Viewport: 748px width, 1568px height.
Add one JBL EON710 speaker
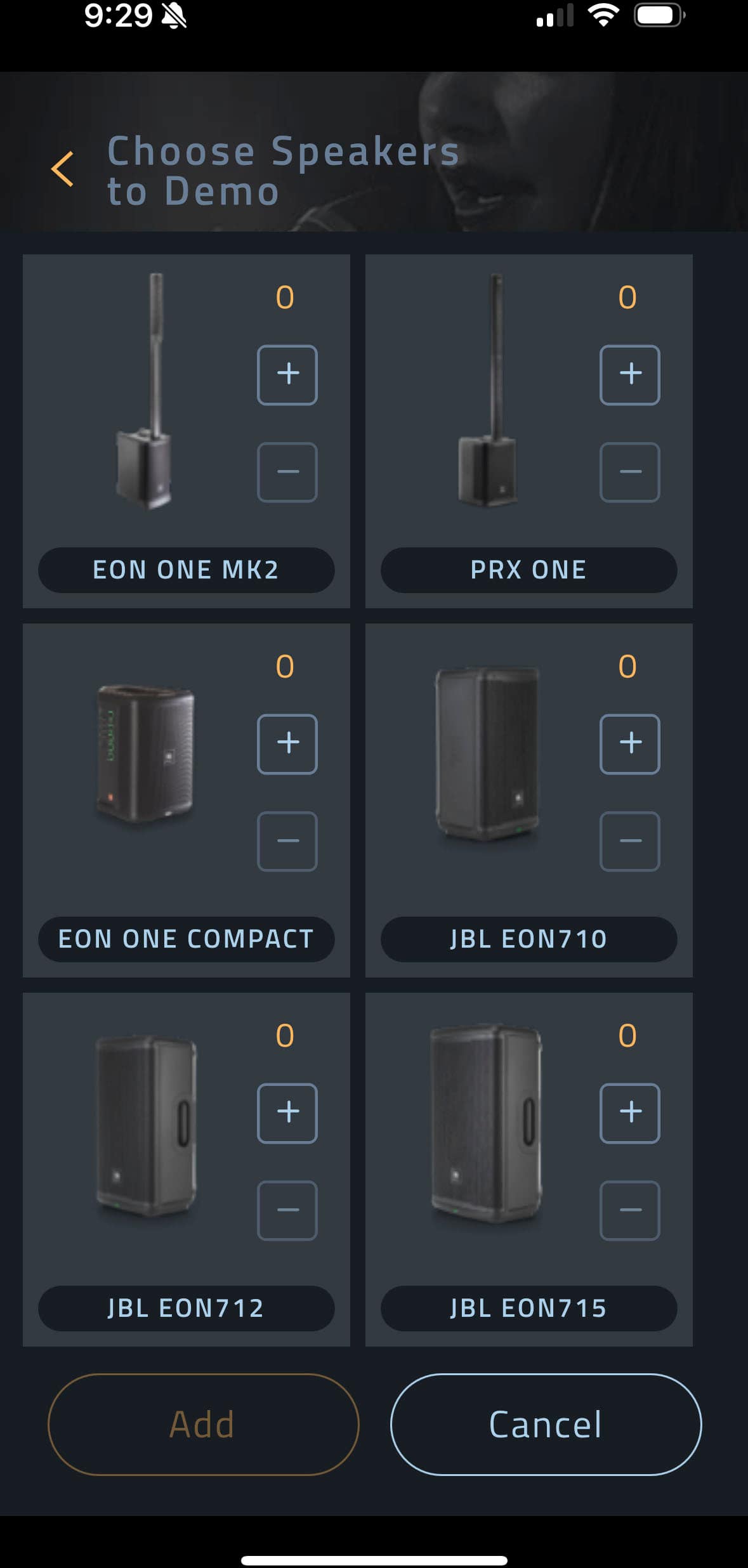[630, 744]
